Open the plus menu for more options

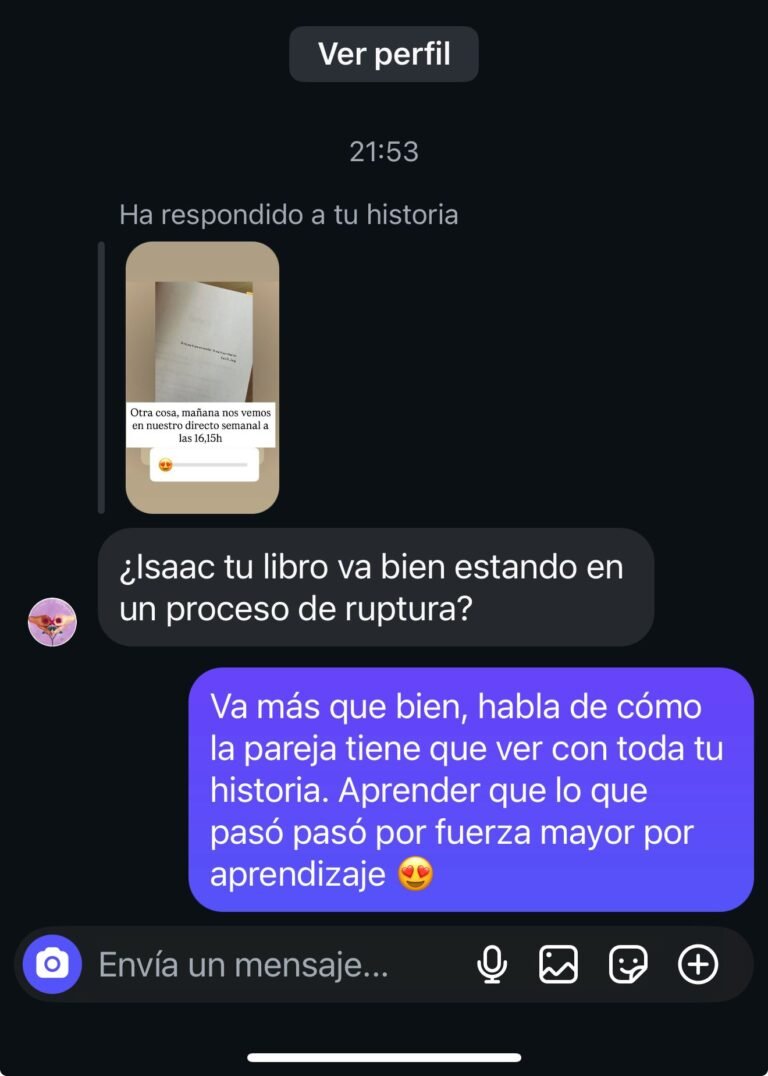(698, 965)
